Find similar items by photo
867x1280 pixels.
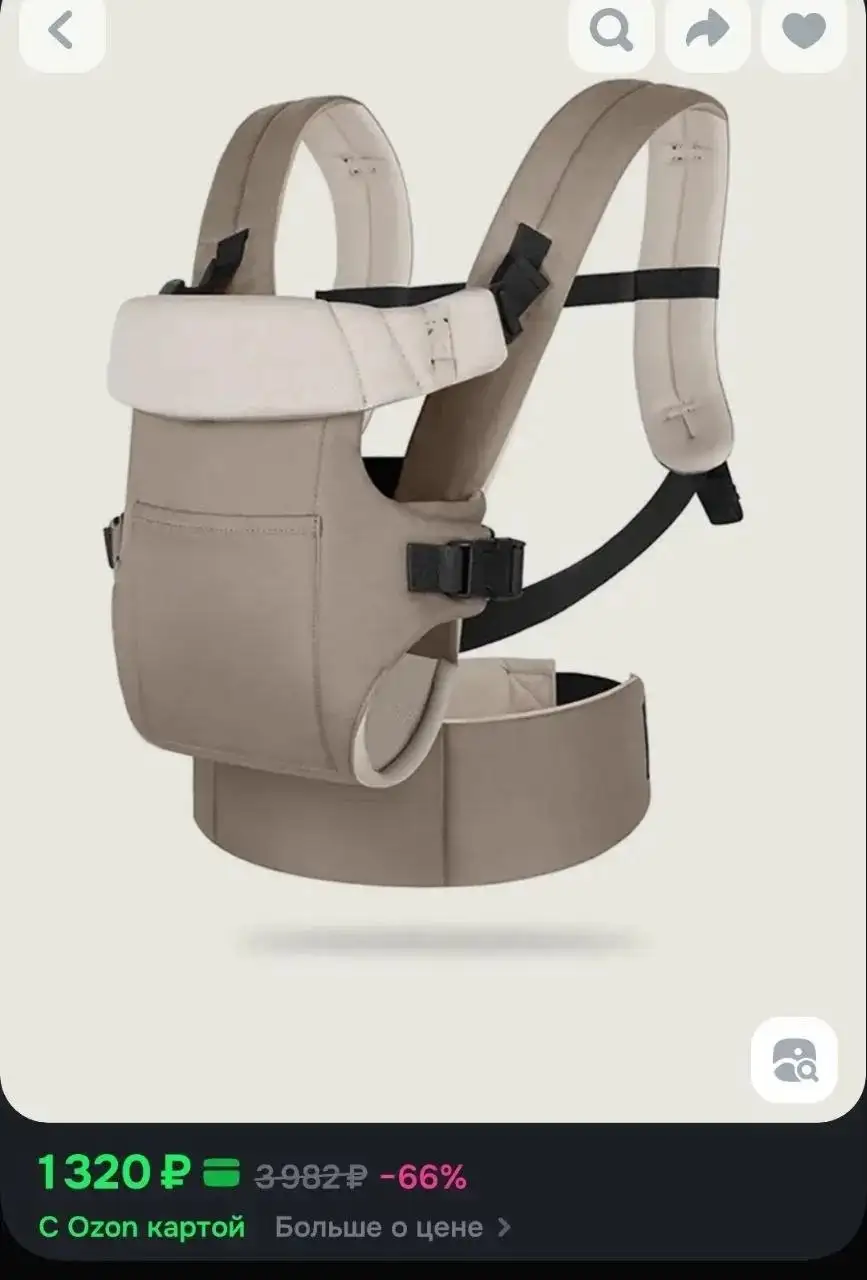[794, 1060]
